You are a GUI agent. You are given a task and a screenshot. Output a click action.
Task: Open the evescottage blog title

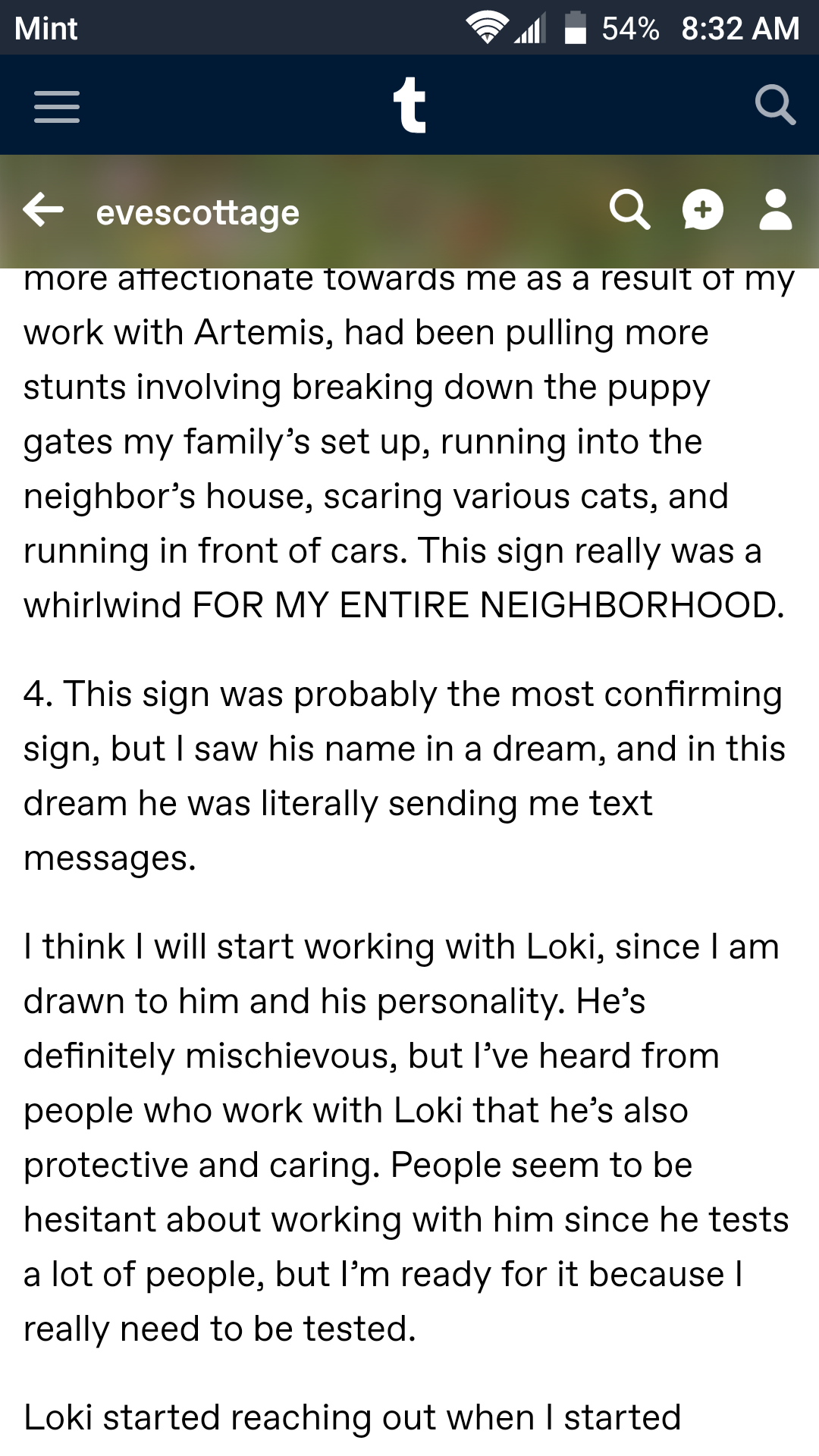pyautogui.click(x=198, y=213)
